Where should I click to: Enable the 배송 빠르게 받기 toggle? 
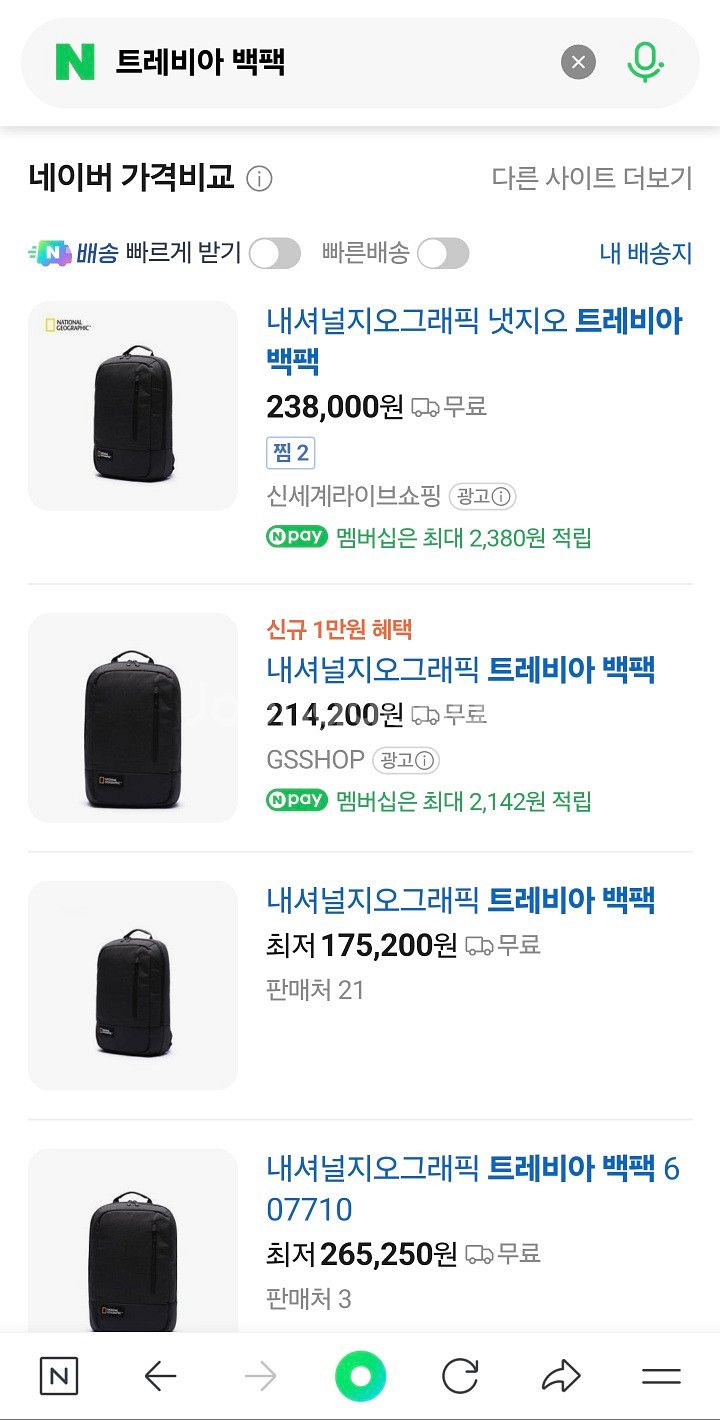tap(276, 253)
